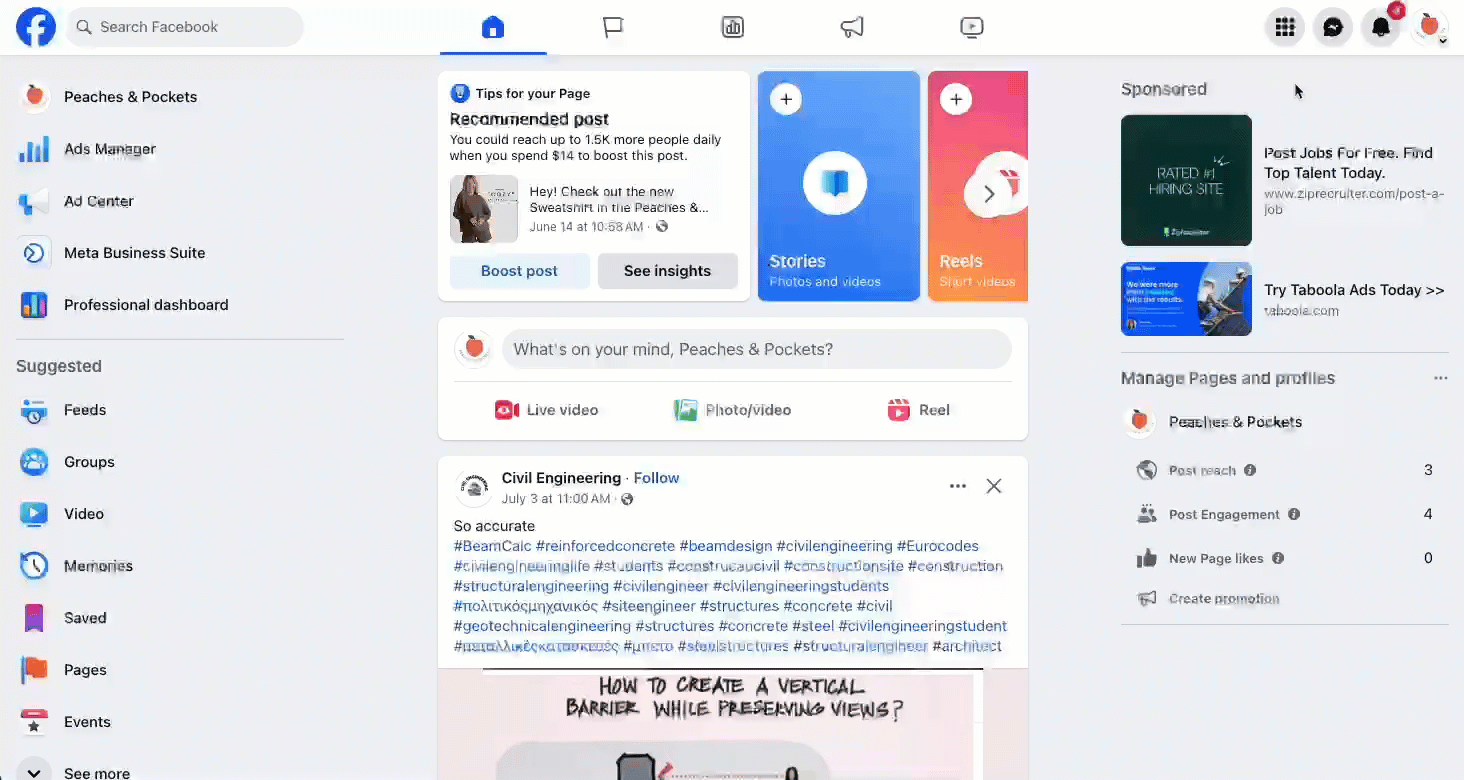
Task: Open the apps grid menu
Action: click(x=1285, y=27)
